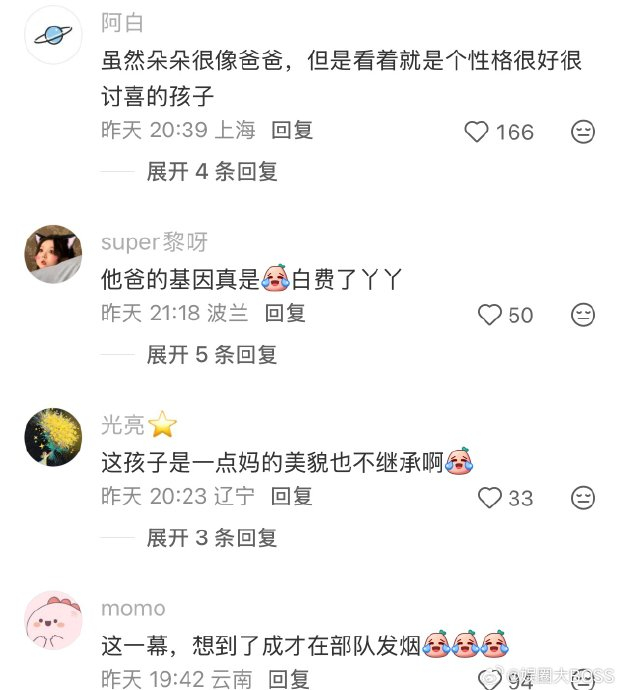Image resolution: width=619 pixels, height=690 pixels.
Task: Dislike 光亮's comment
Action: coord(583,497)
